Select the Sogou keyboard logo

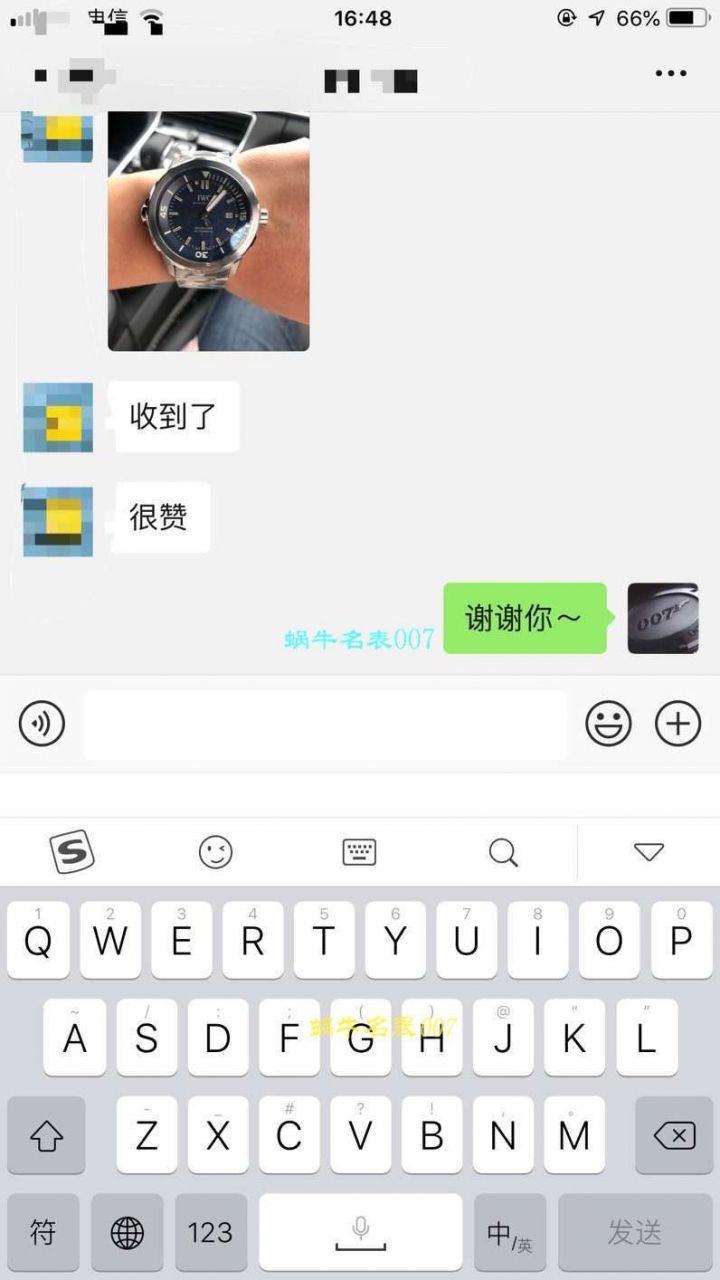[73, 852]
